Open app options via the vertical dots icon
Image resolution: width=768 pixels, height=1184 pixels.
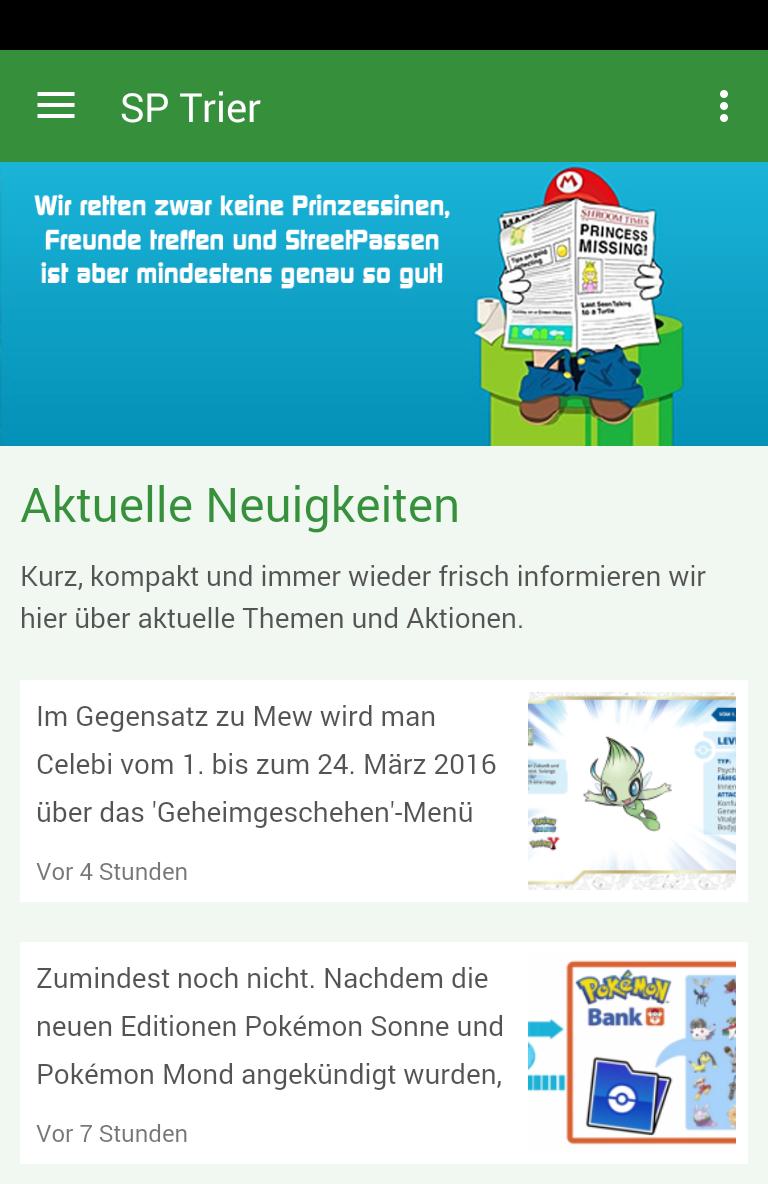point(723,105)
